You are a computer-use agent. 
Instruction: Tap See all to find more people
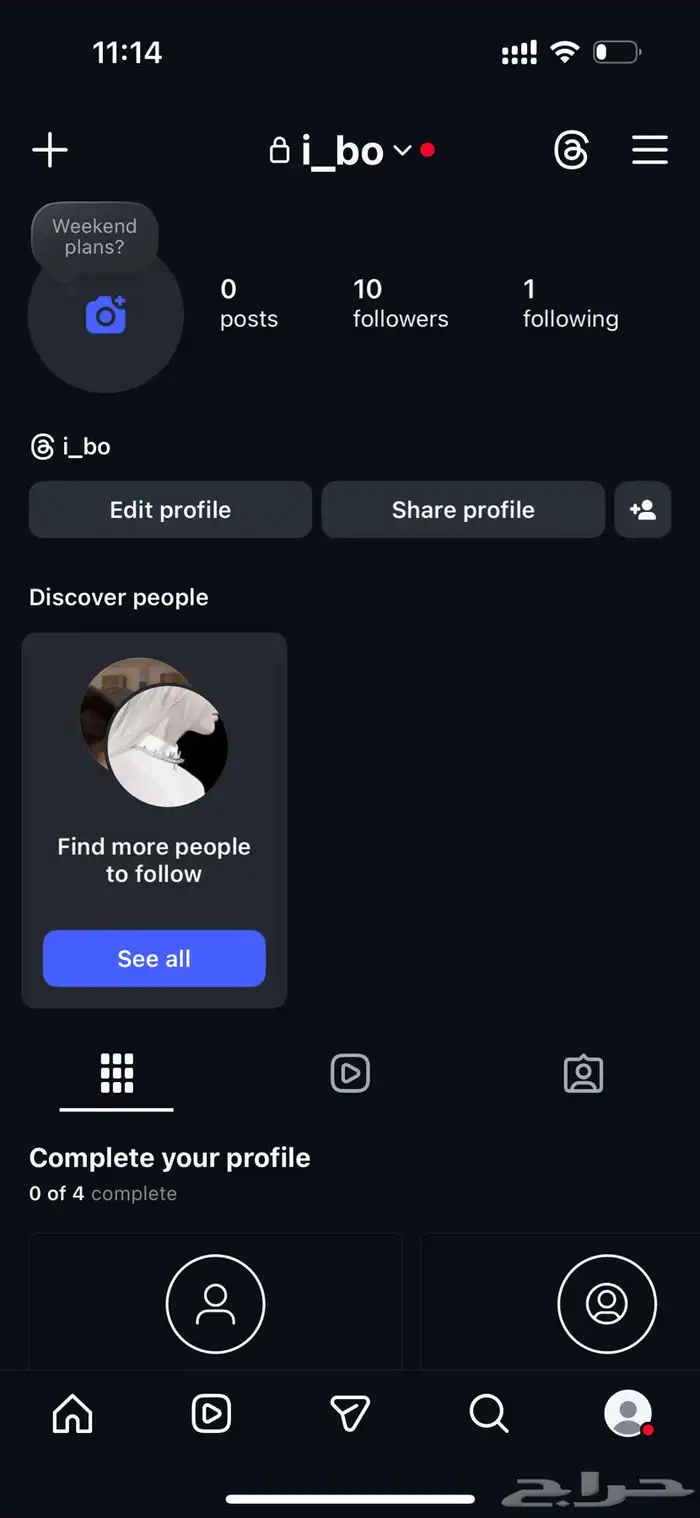coord(154,959)
